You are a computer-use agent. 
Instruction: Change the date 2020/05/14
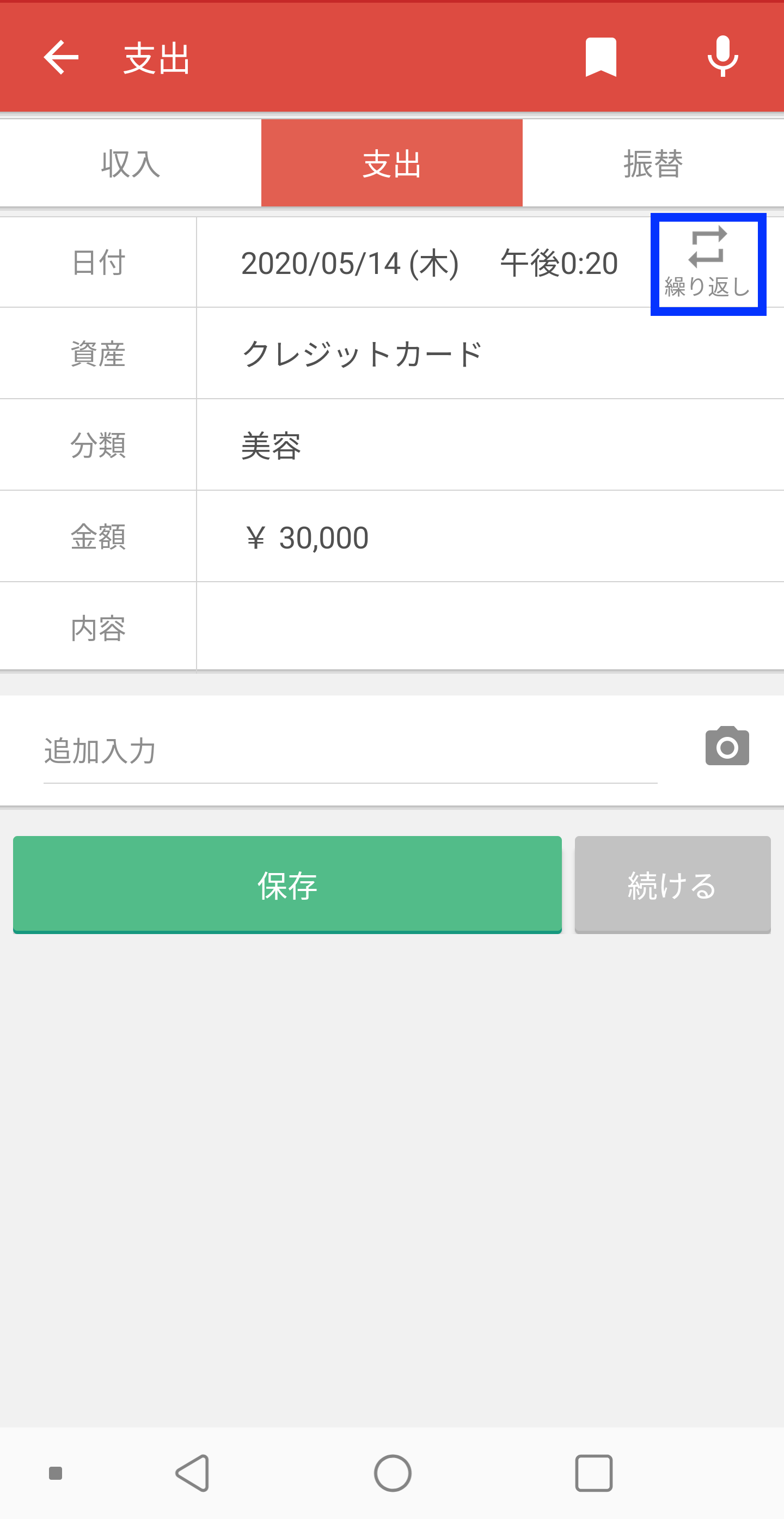point(350,263)
